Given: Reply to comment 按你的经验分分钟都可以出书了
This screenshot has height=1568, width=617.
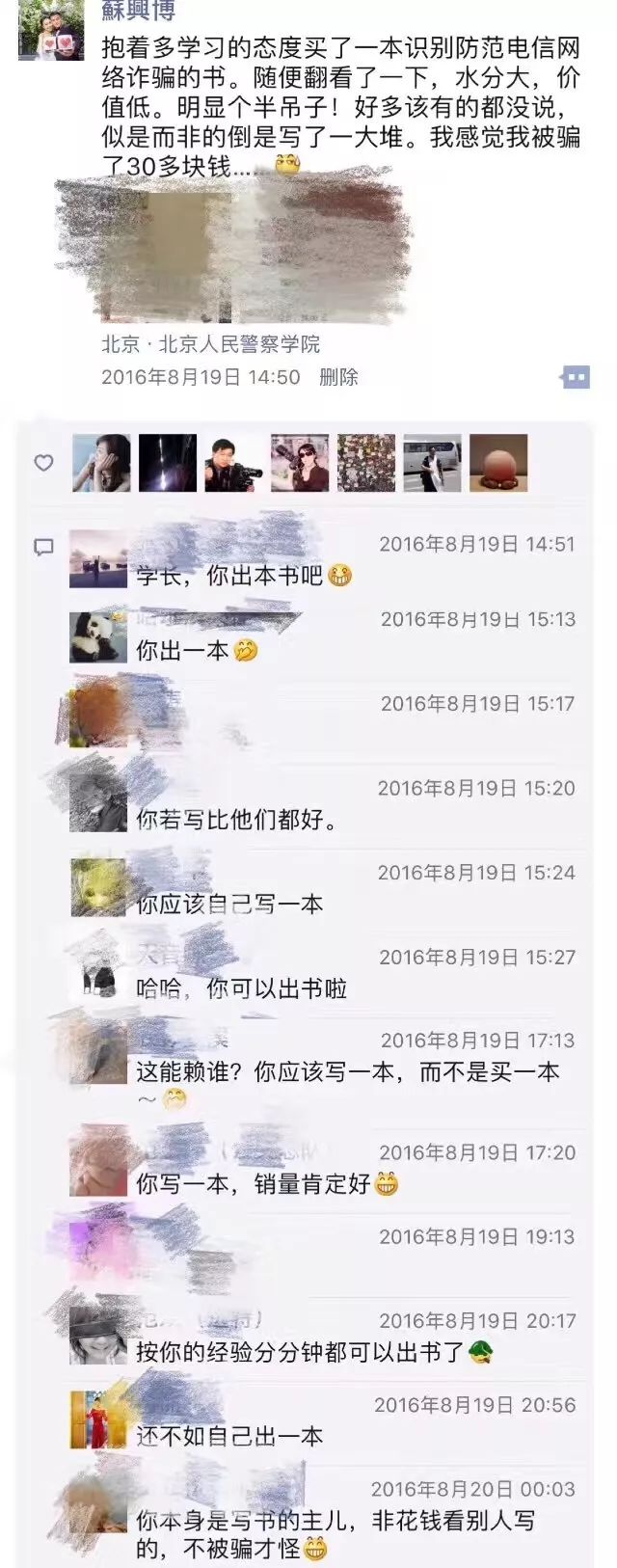Looking at the screenshot, I should tap(300, 1352).
